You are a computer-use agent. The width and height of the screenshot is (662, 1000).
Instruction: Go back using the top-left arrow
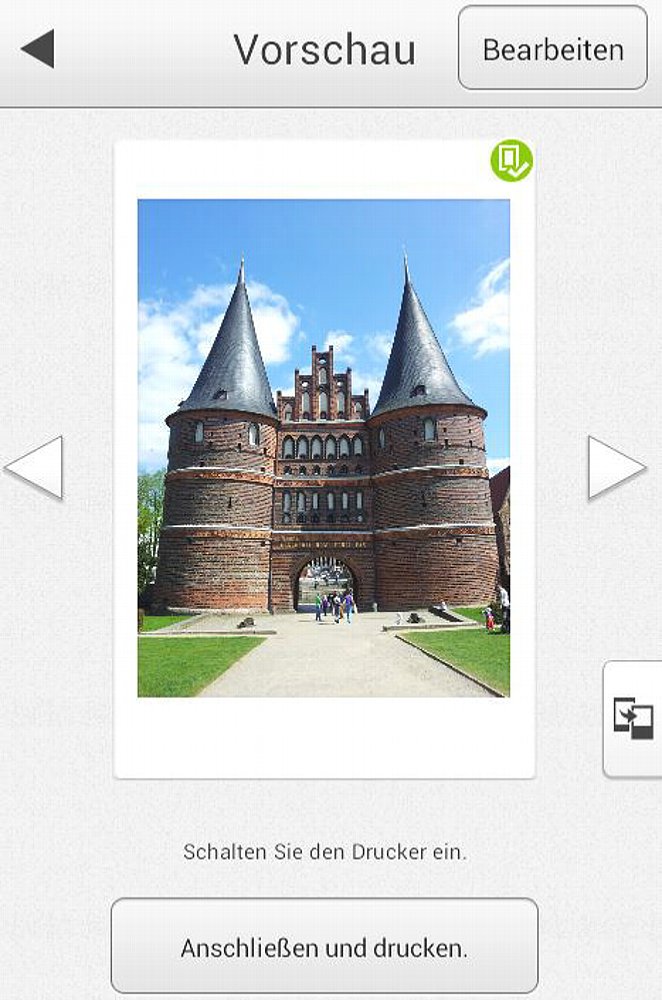click(x=38, y=49)
